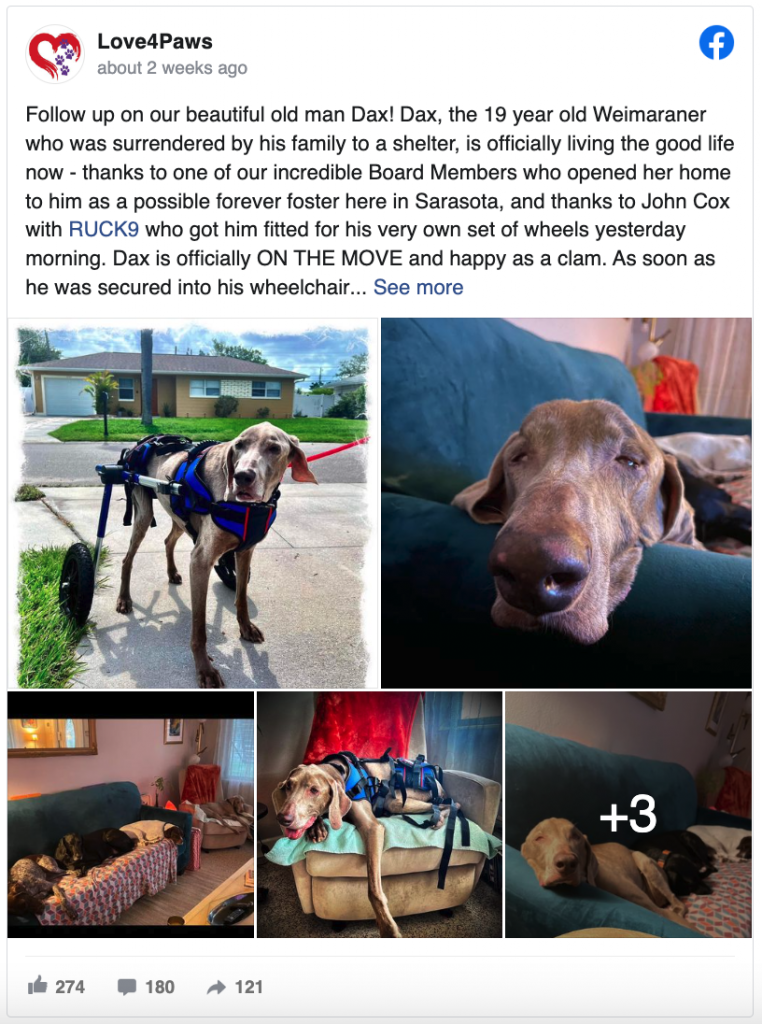The image size is (762, 1024).
Task: Open photo of Dax in wheelchair outside
Action: pyautogui.click(x=193, y=503)
